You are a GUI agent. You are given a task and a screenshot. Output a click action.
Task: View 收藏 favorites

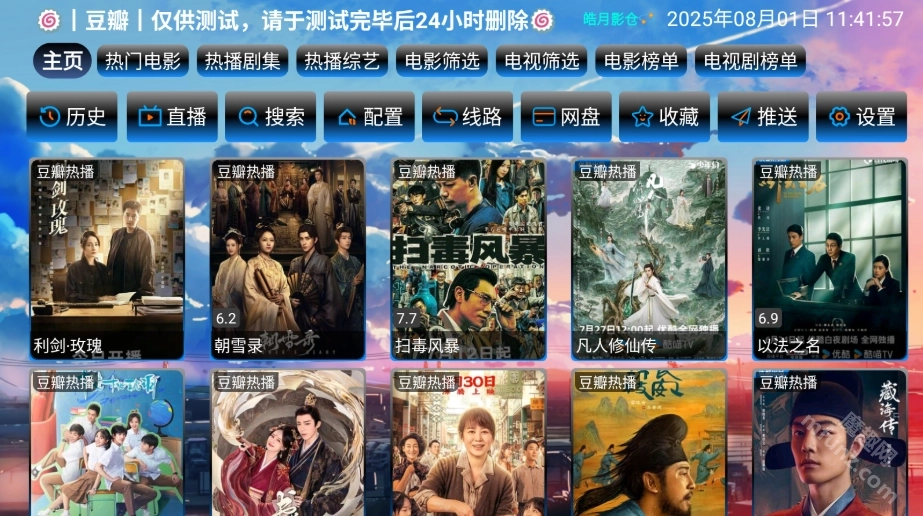[x=666, y=117]
